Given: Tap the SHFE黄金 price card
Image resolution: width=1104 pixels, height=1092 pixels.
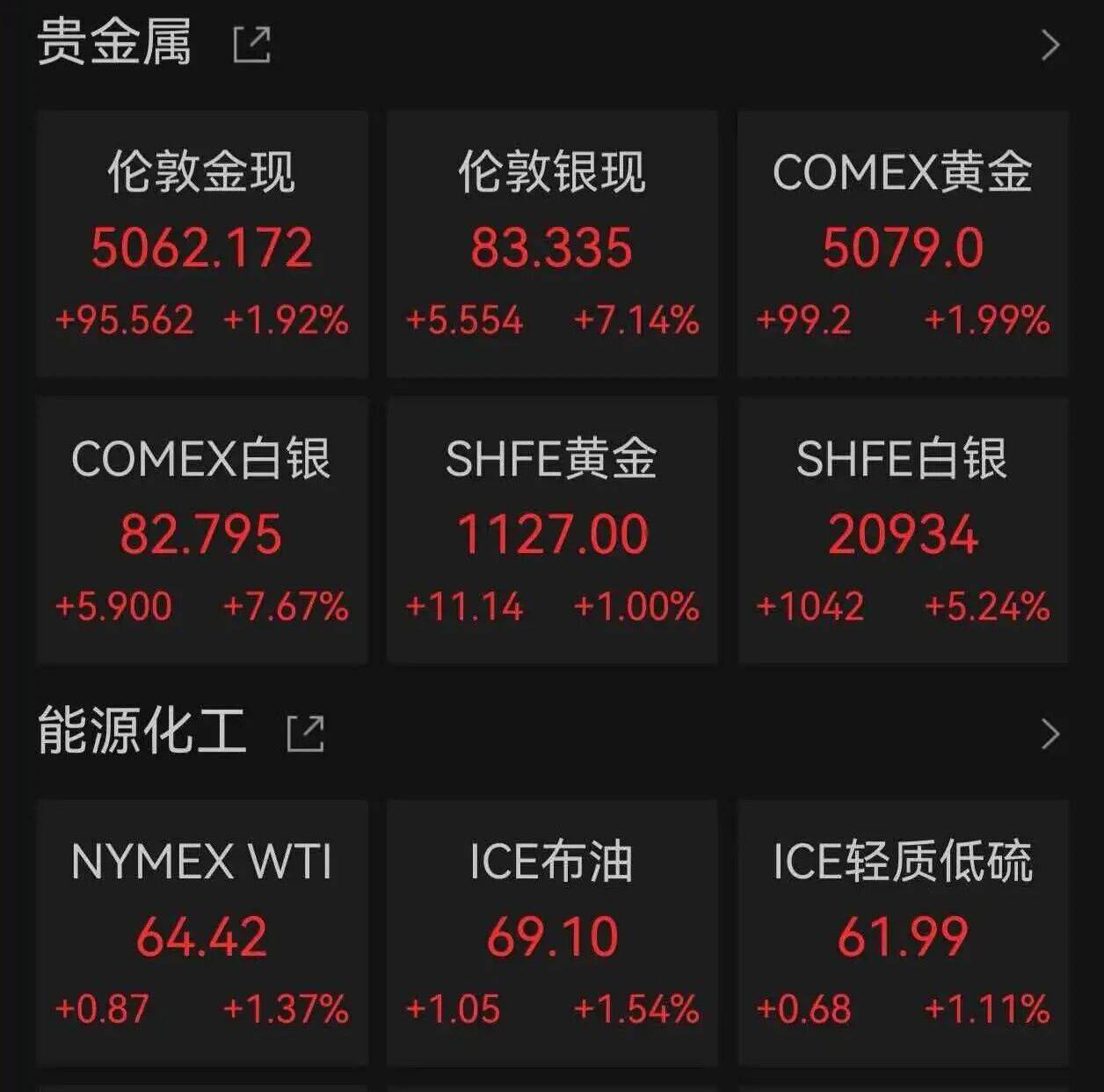Looking at the screenshot, I should pyautogui.click(x=552, y=530).
